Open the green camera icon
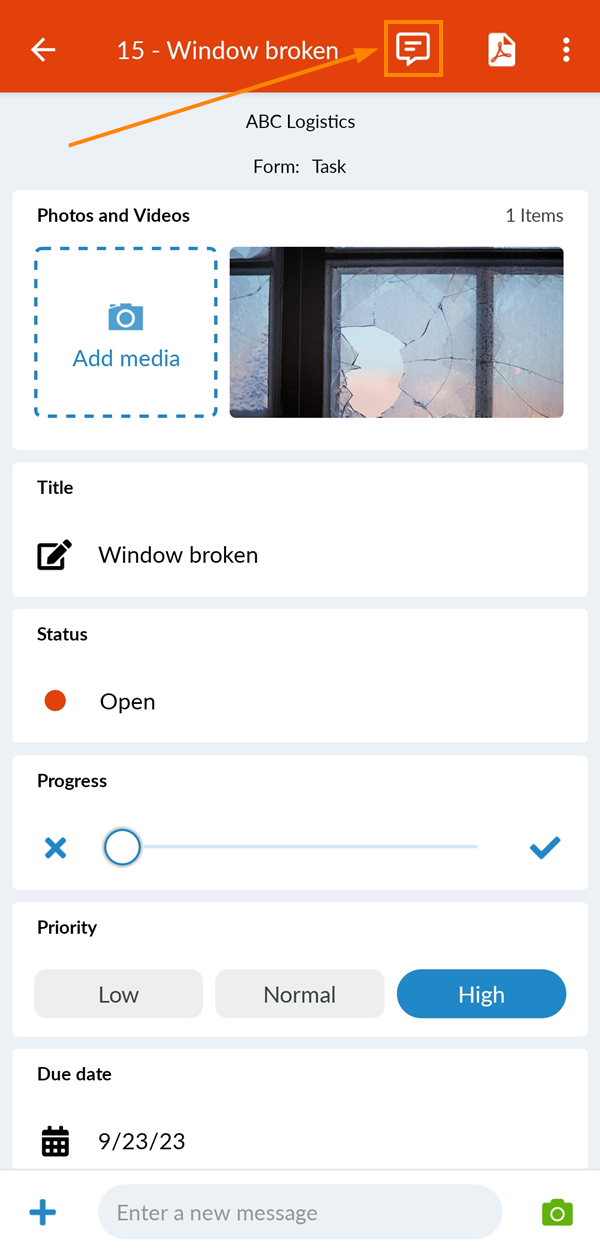This screenshot has width=600, height=1254. (557, 1213)
